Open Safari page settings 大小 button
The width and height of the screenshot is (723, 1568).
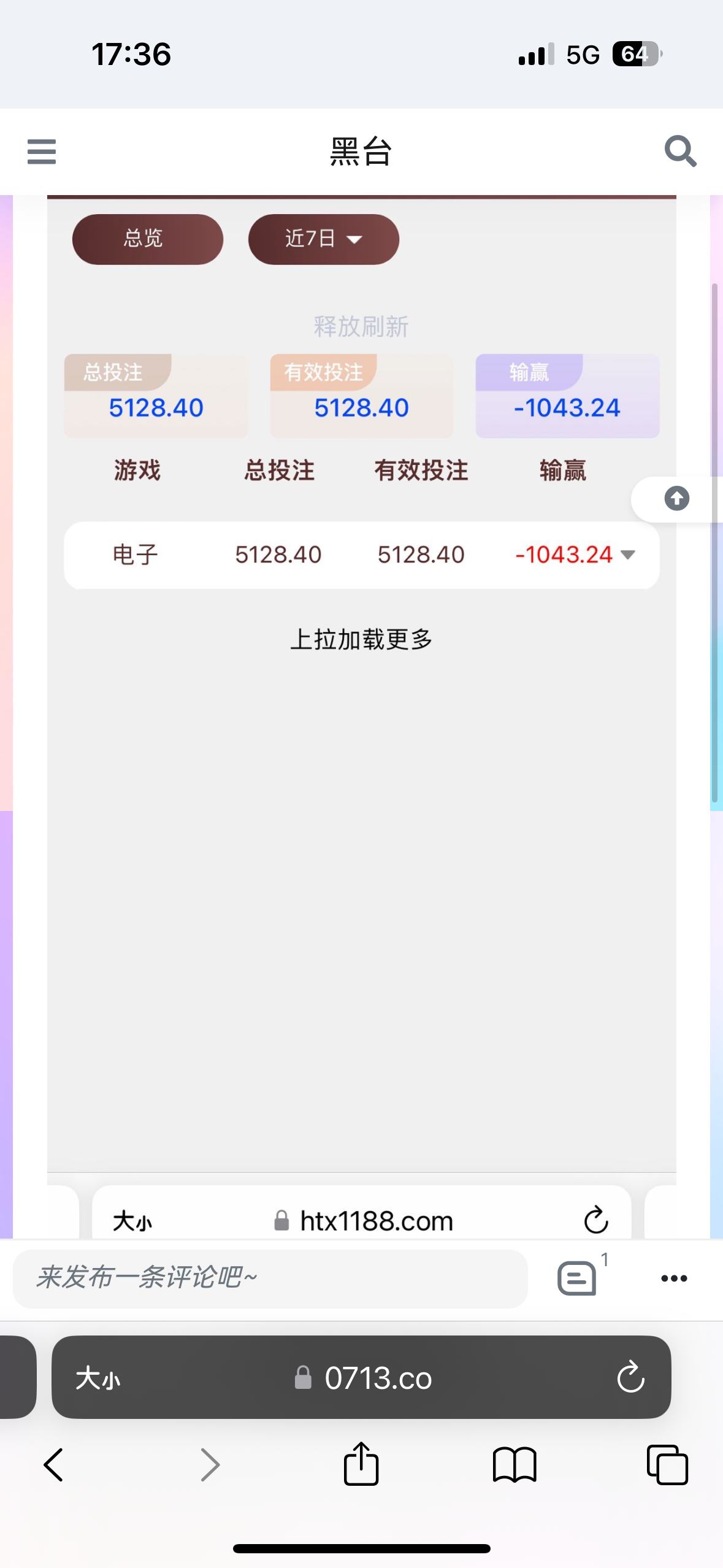[98, 1378]
